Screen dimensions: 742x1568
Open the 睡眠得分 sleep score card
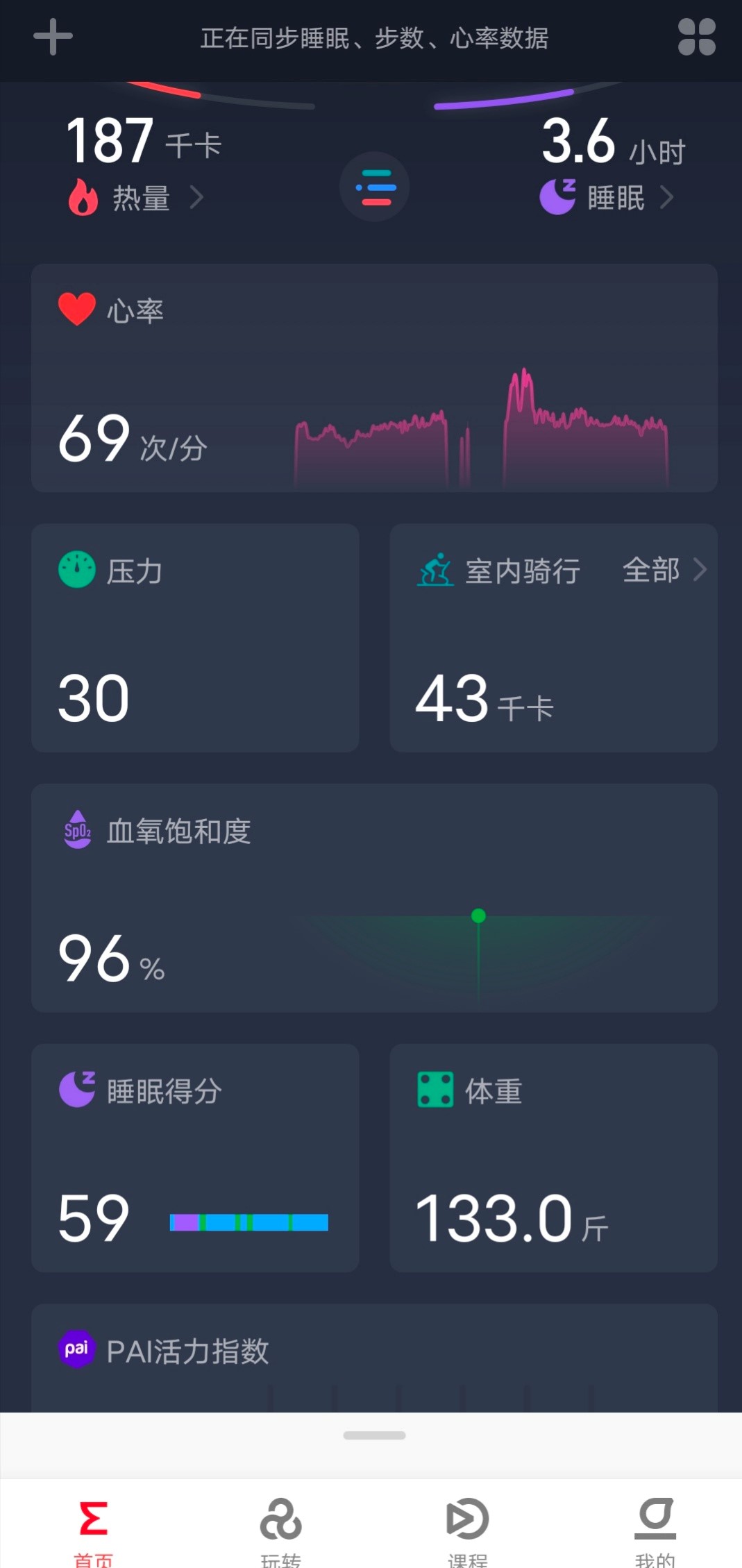pyautogui.click(x=195, y=1157)
